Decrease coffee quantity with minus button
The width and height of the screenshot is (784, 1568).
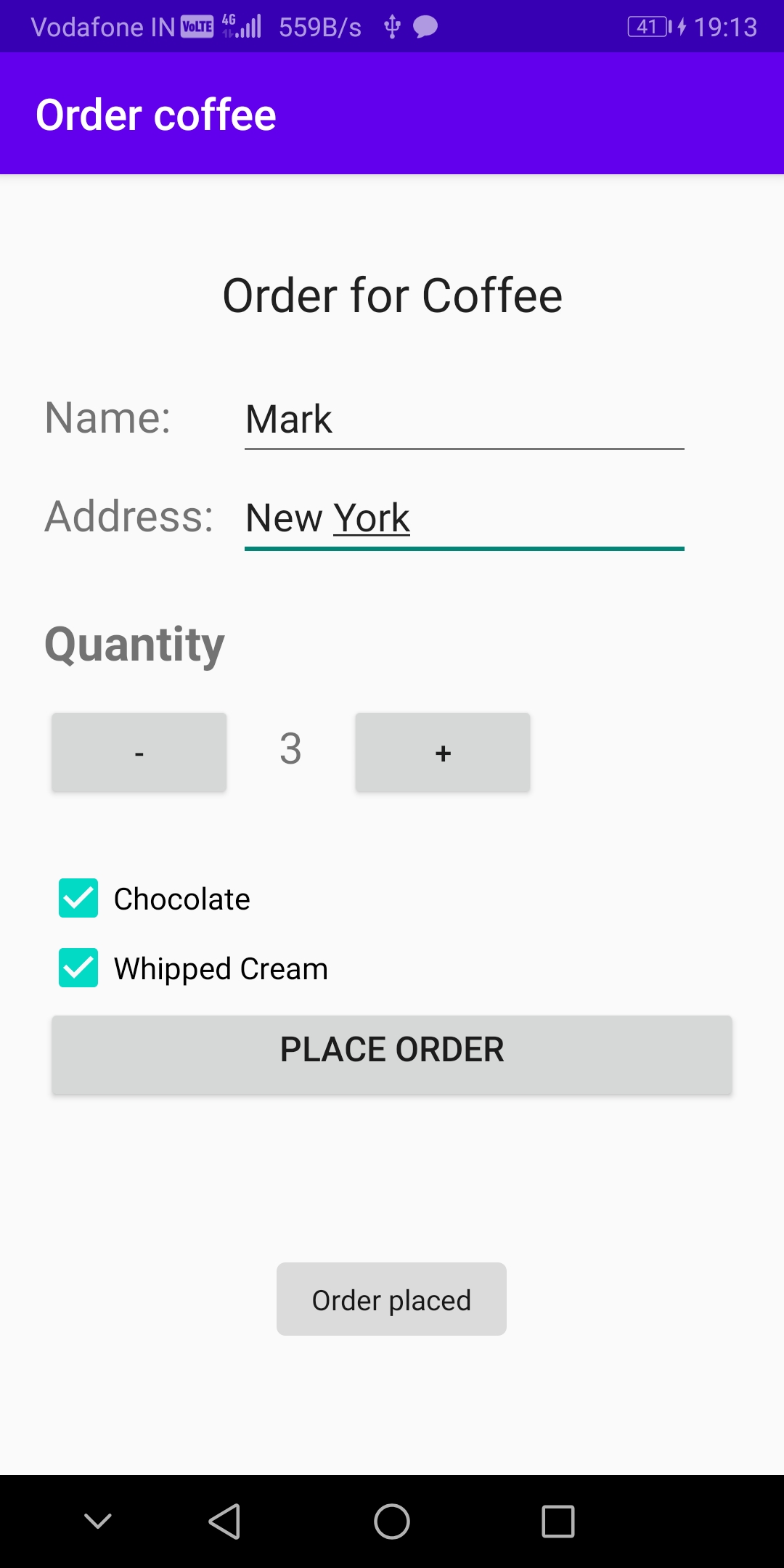click(139, 752)
